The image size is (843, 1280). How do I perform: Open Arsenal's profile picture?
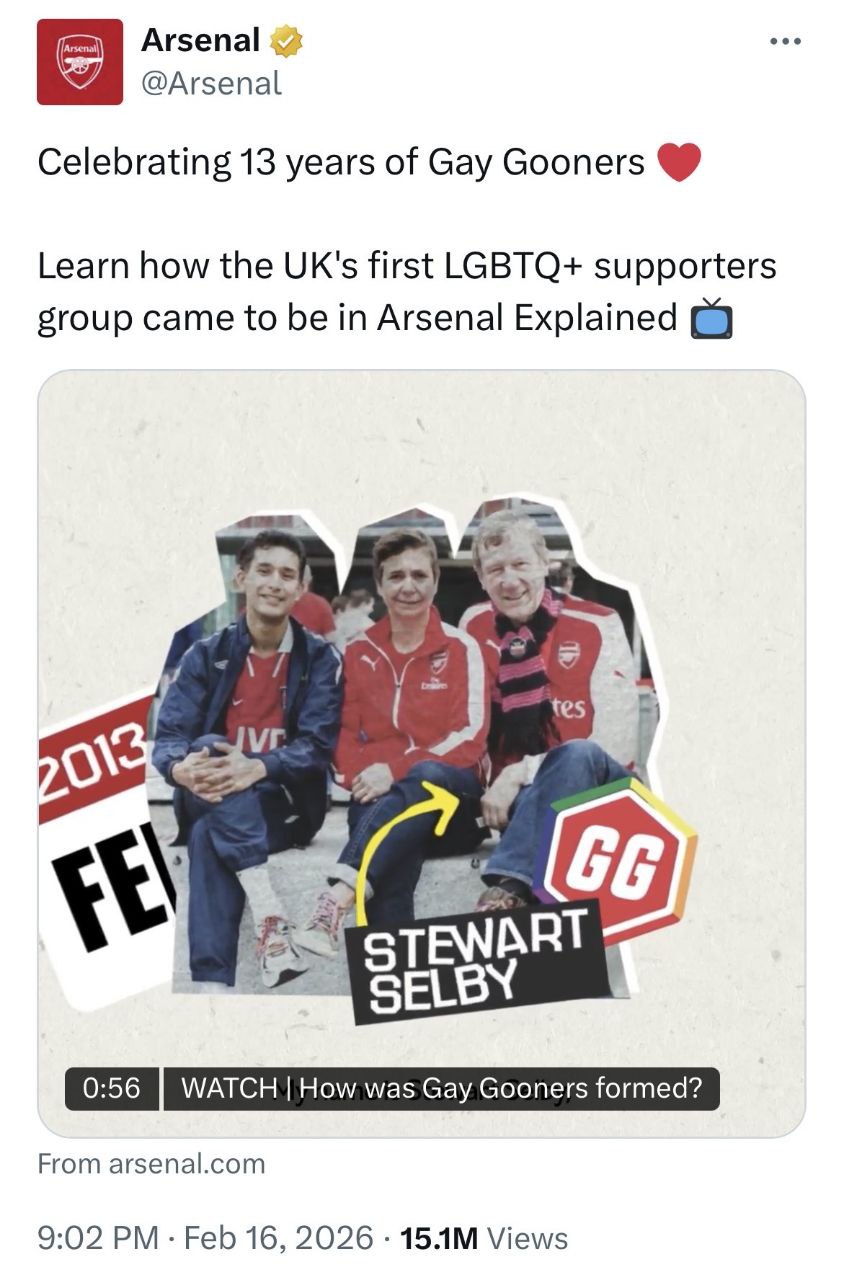pos(80,62)
